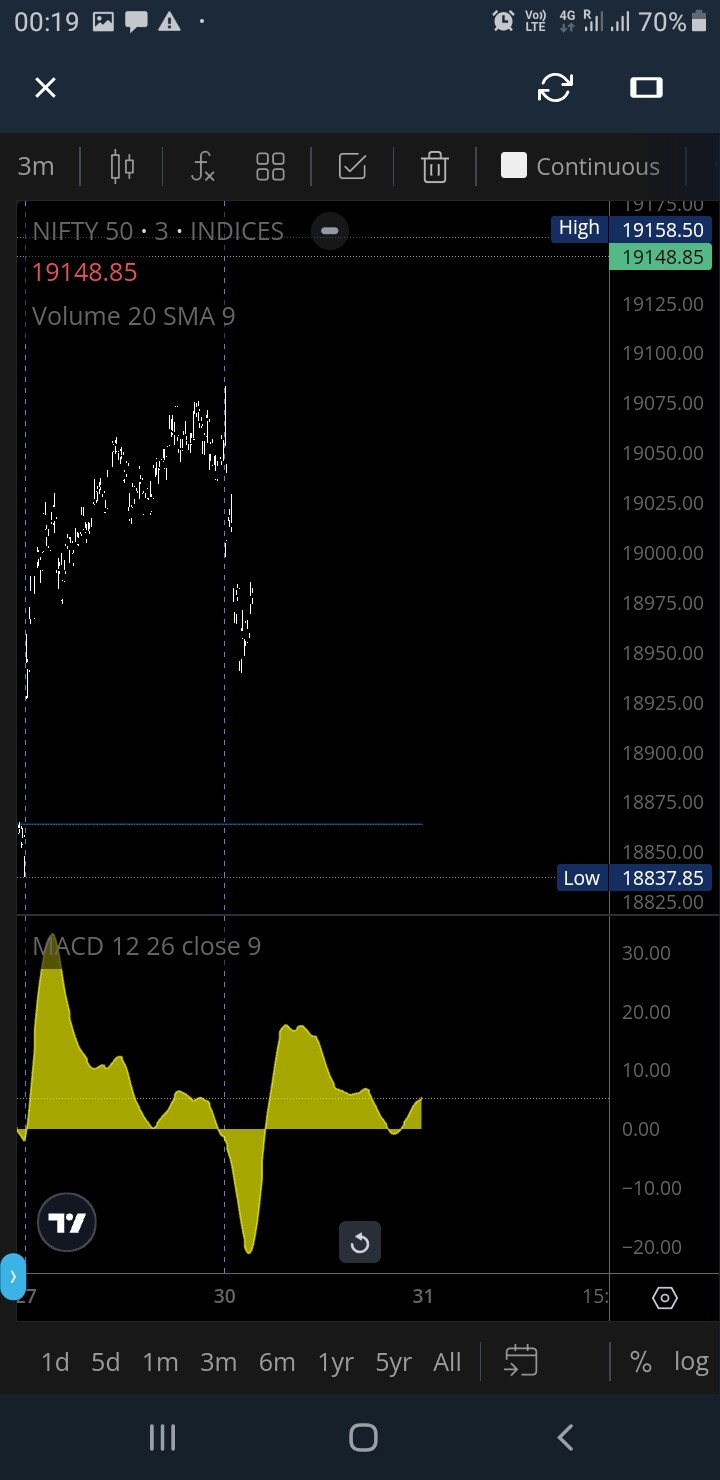Hide the NIFTY 50 series with minus toggle
The height and width of the screenshot is (1480, 720).
[329, 231]
